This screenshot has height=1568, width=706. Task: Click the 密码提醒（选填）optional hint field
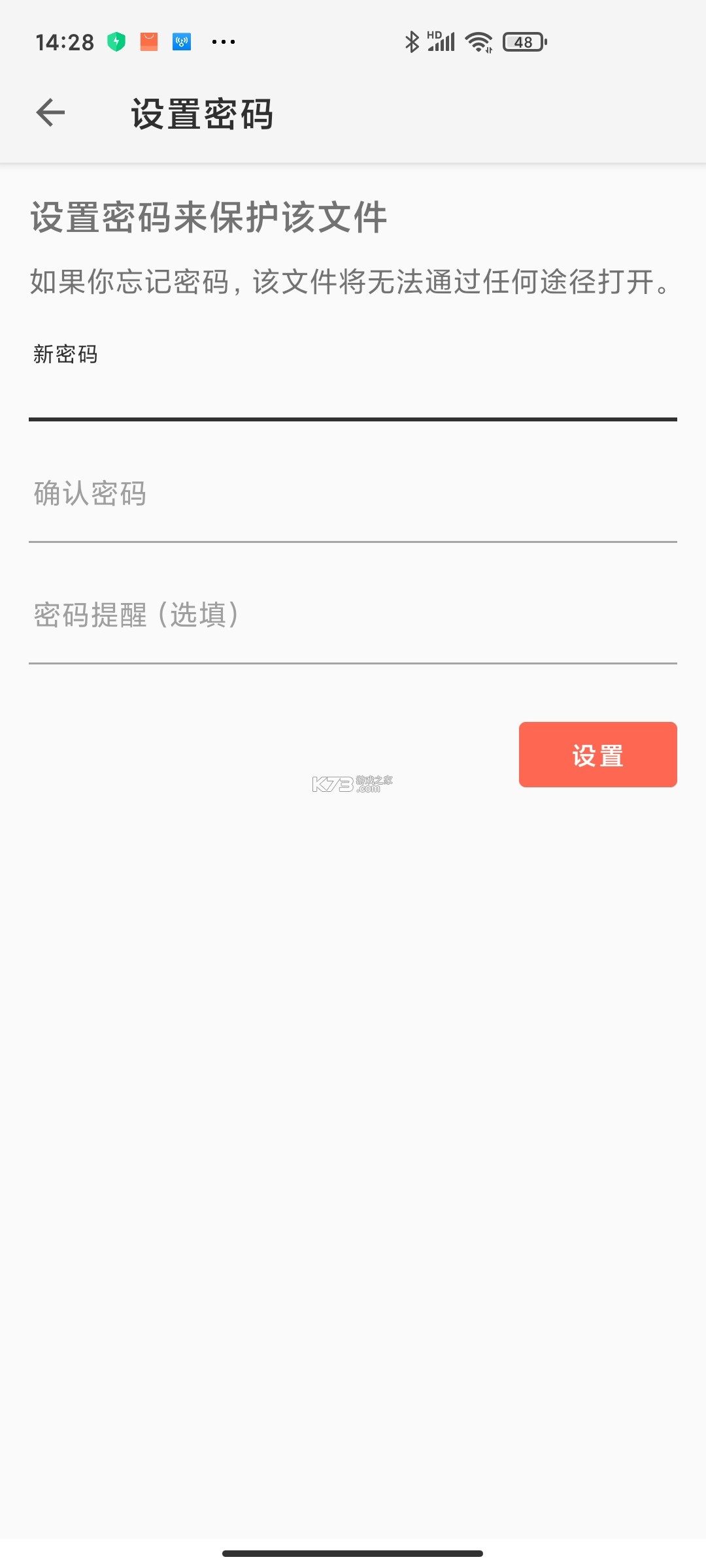point(353,614)
